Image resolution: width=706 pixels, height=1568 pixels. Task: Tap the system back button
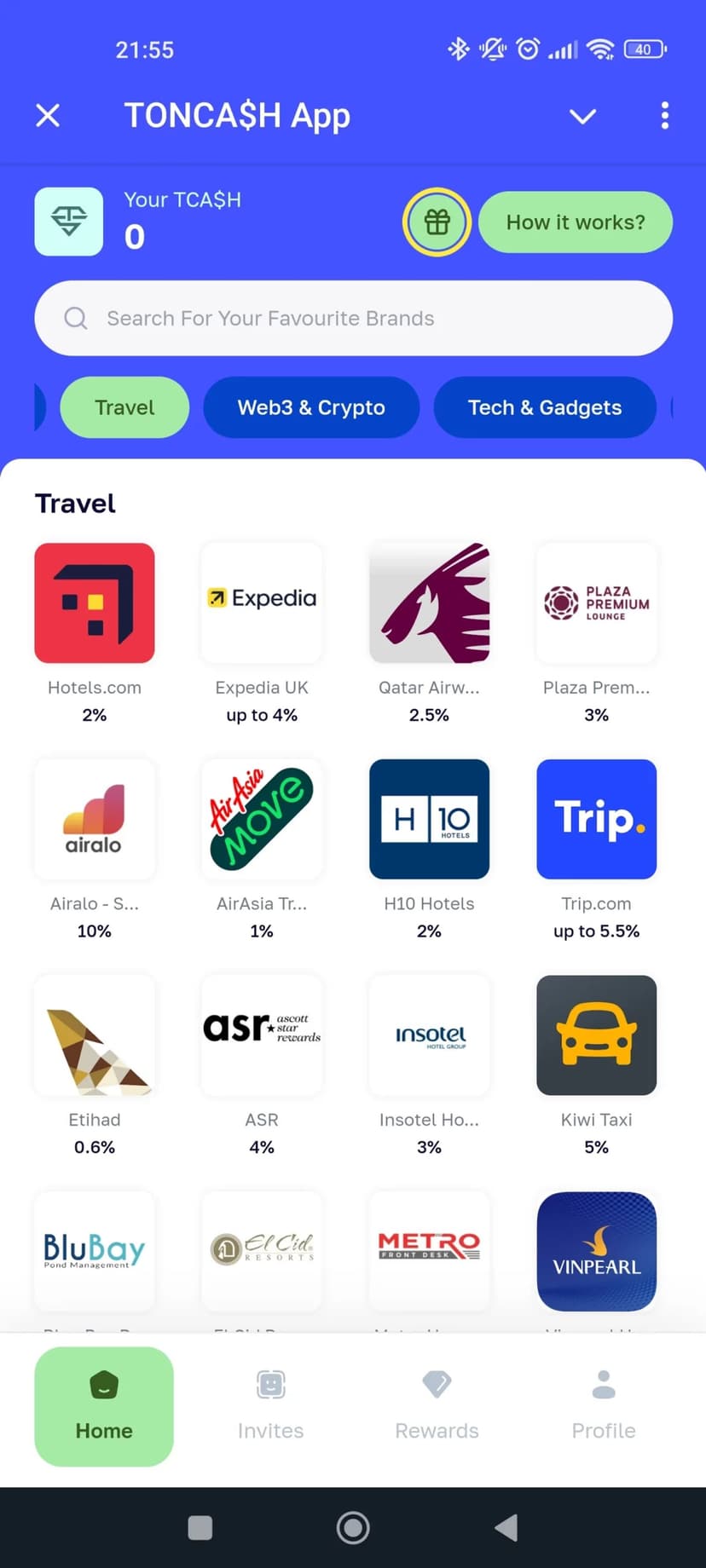(506, 1528)
